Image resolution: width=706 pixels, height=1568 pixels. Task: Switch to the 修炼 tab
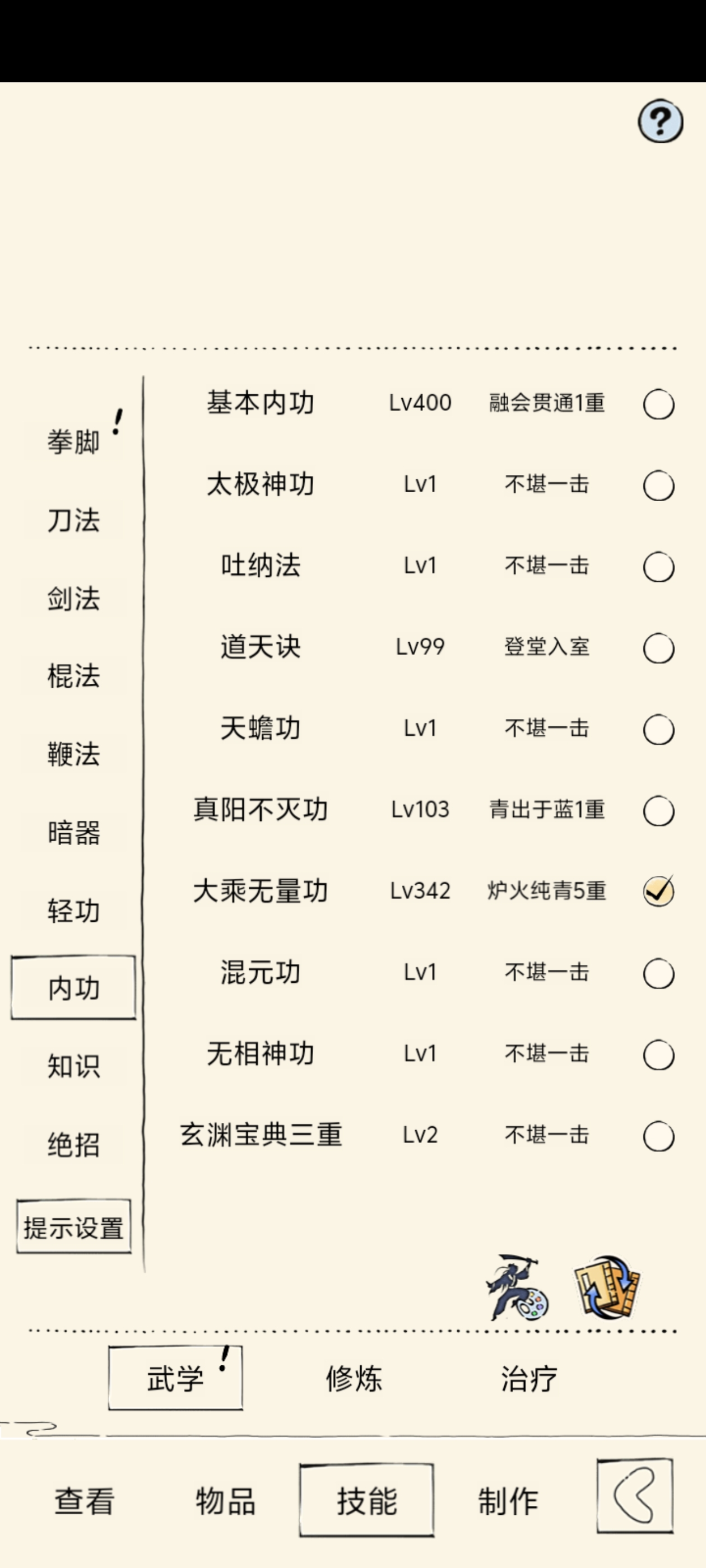pos(354,1379)
